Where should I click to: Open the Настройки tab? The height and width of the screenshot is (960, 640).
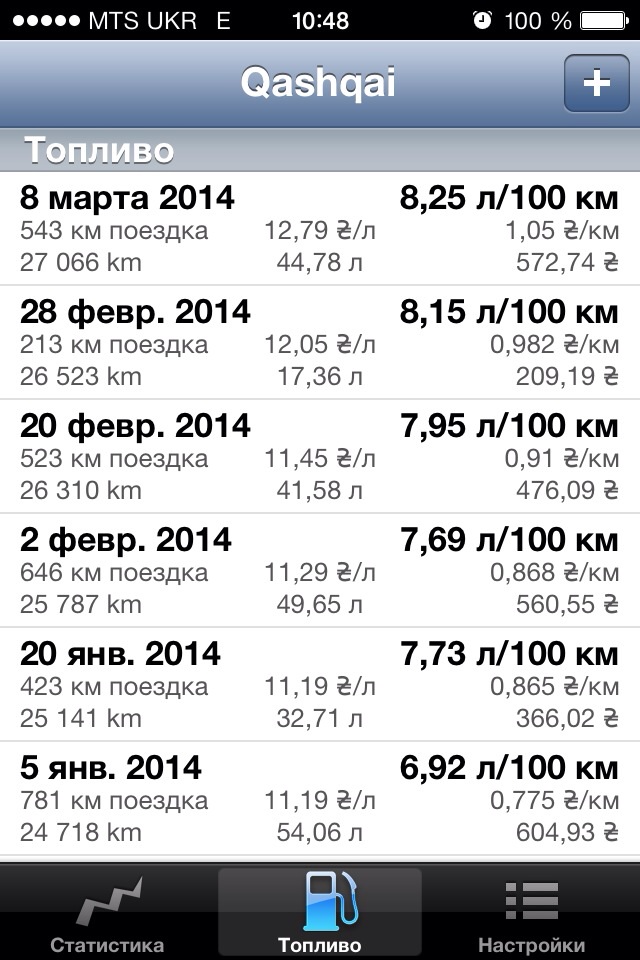pyautogui.click(x=531, y=914)
